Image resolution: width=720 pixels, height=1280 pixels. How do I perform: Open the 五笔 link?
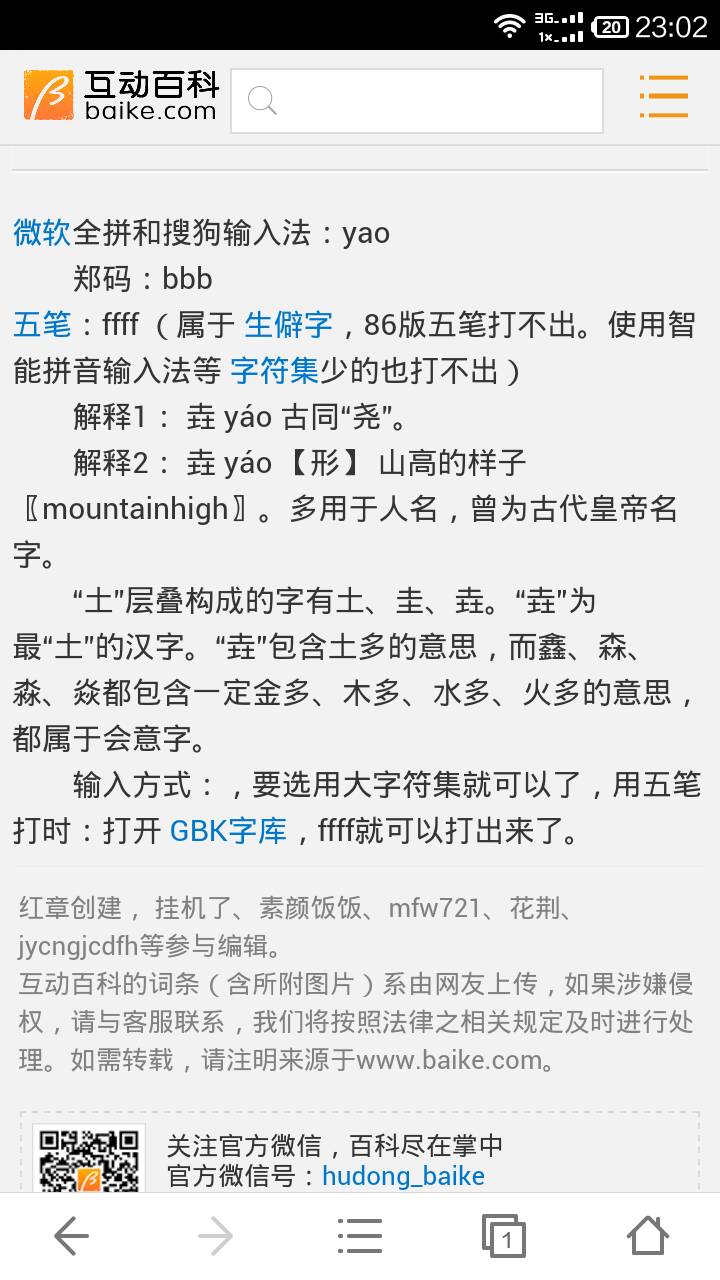coord(42,325)
